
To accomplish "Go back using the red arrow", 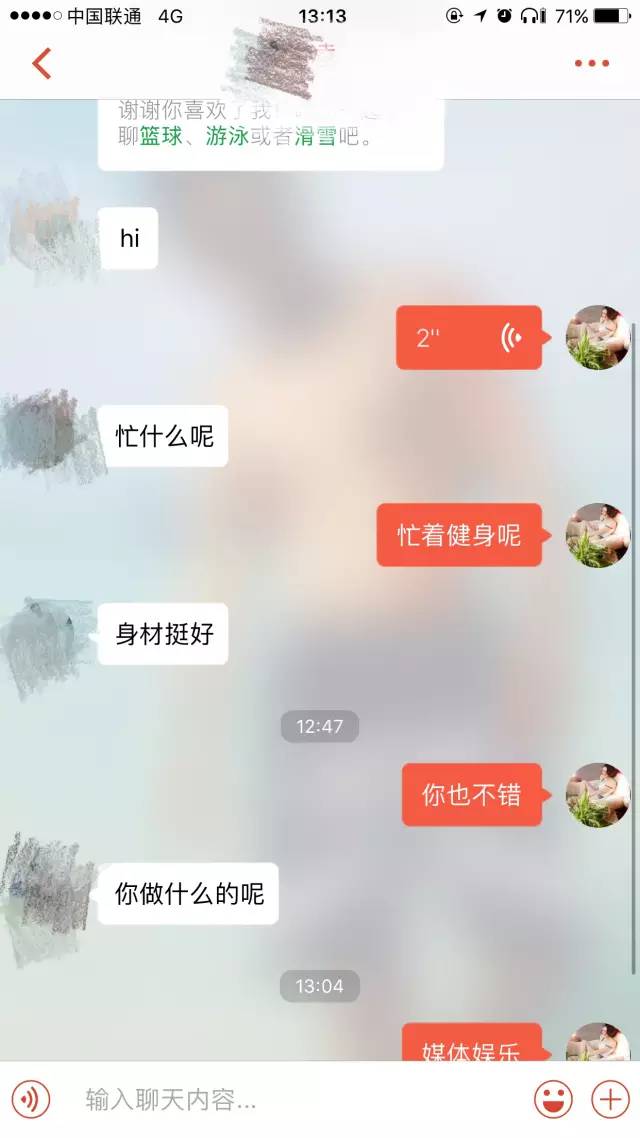I will (41, 63).
